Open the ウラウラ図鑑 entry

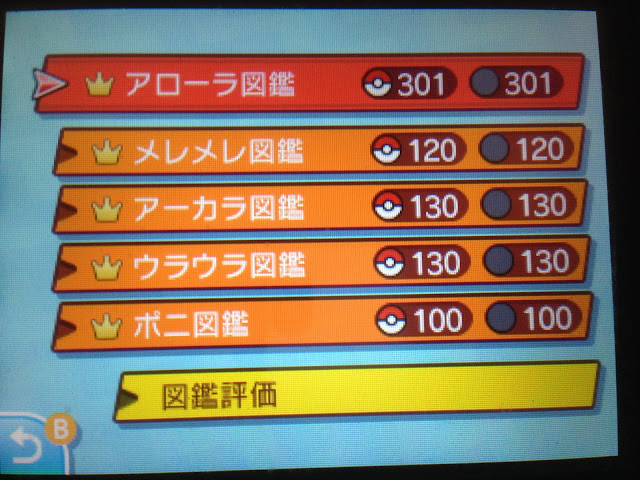pyautogui.click(x=320, y=264)
